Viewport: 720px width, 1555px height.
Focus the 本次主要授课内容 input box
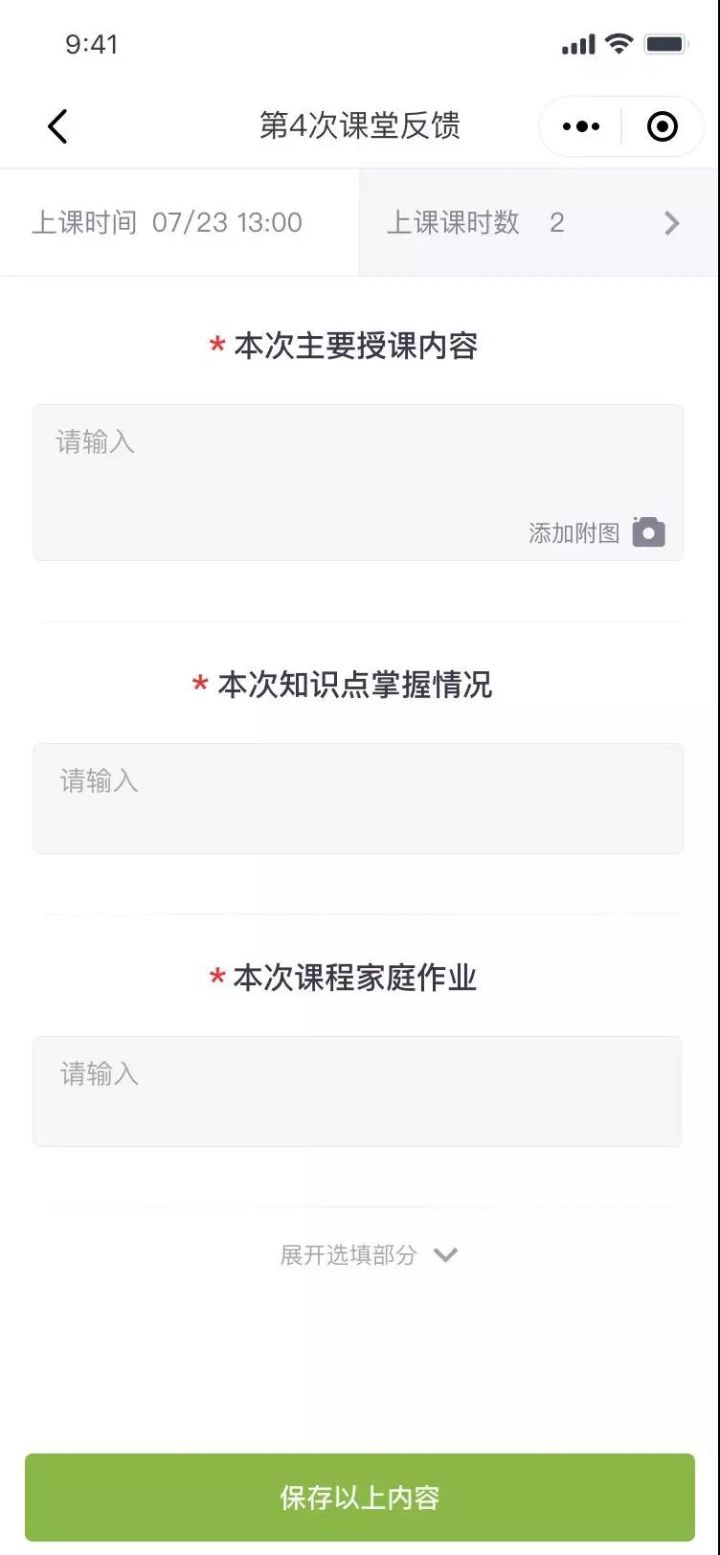(x=358, y=482)
